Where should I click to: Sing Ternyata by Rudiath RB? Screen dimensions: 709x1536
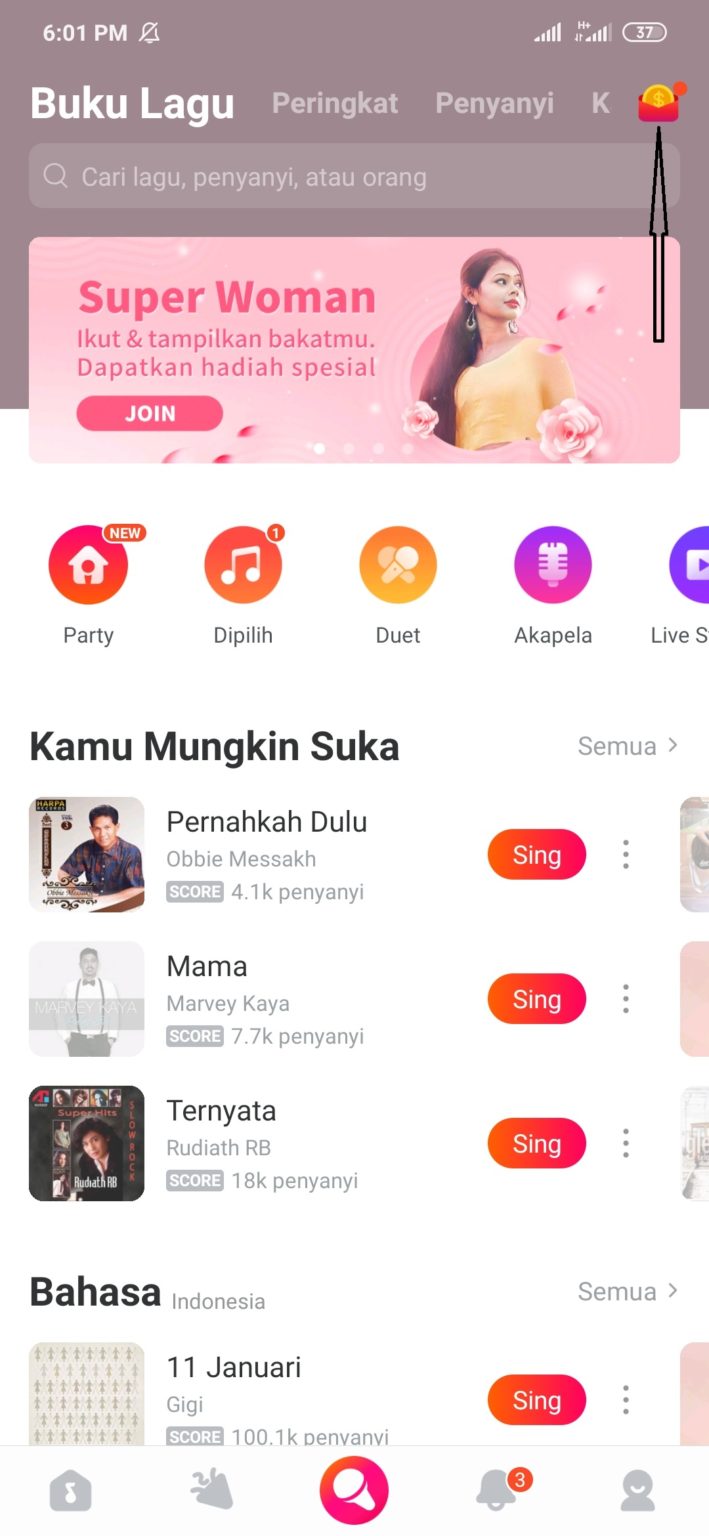point(537,1144)
